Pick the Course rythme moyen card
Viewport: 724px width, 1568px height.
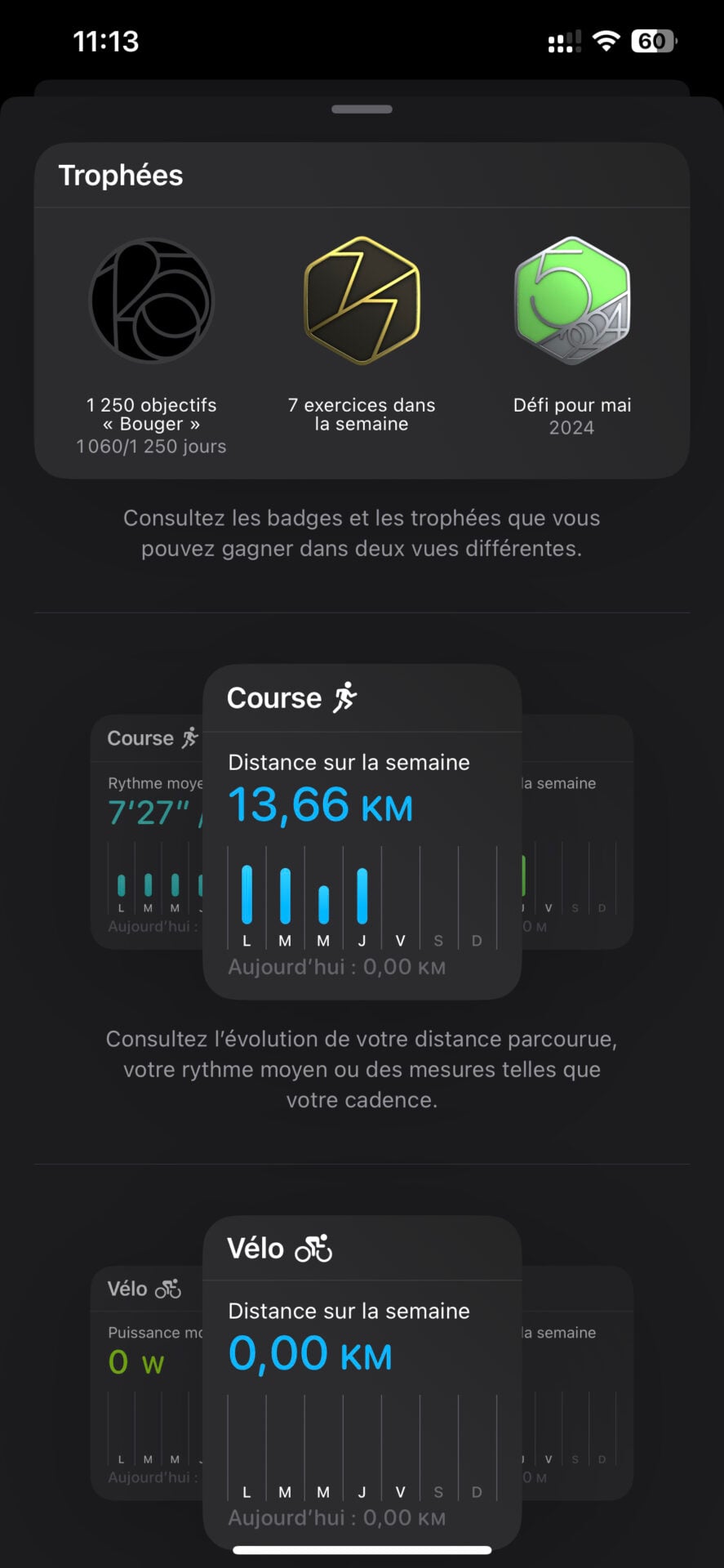pos(147,831)
